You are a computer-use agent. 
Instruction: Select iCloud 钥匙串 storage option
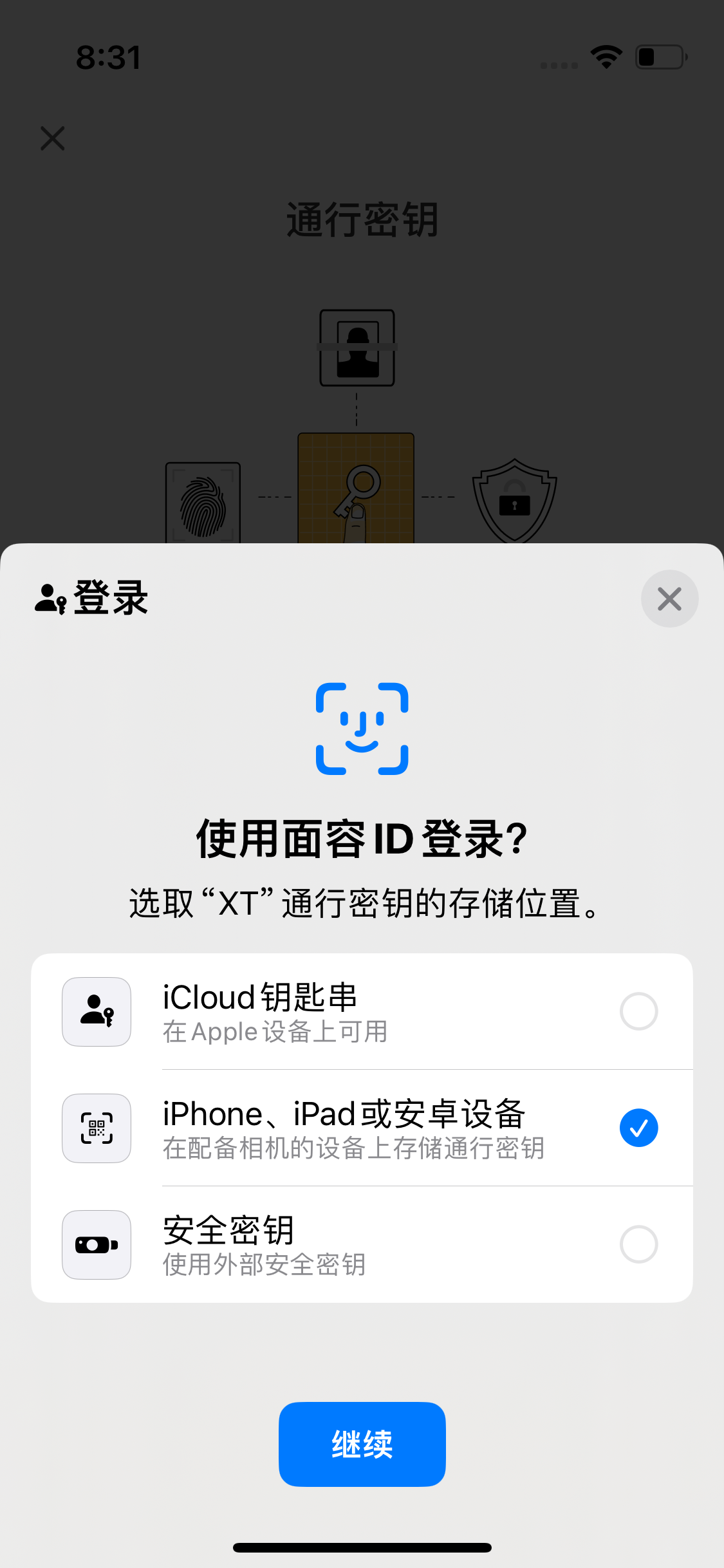pyautogui.click(x=362, y=1011)
